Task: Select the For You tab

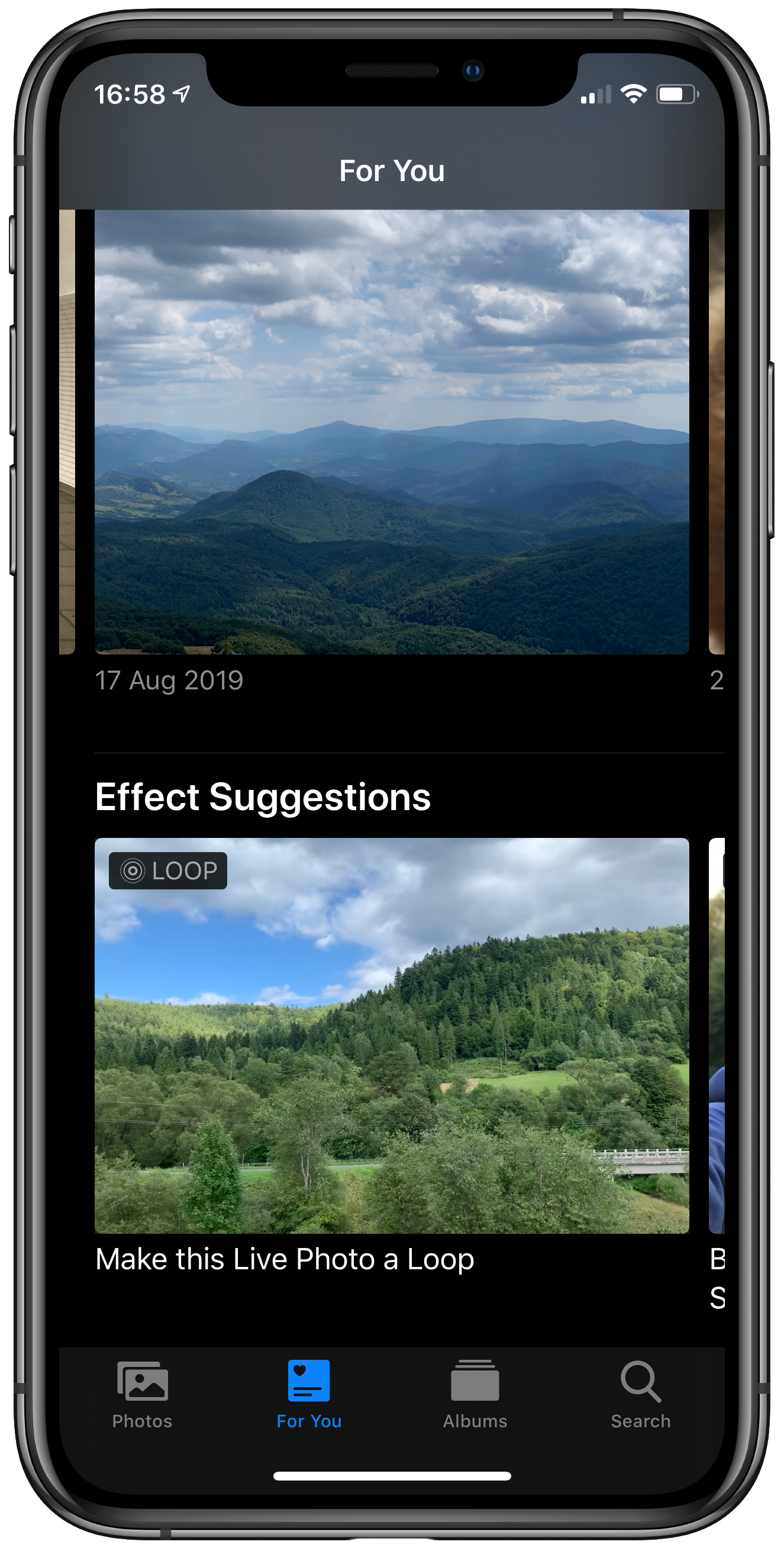Action: pyautogui.click(x=309, y=1394)
